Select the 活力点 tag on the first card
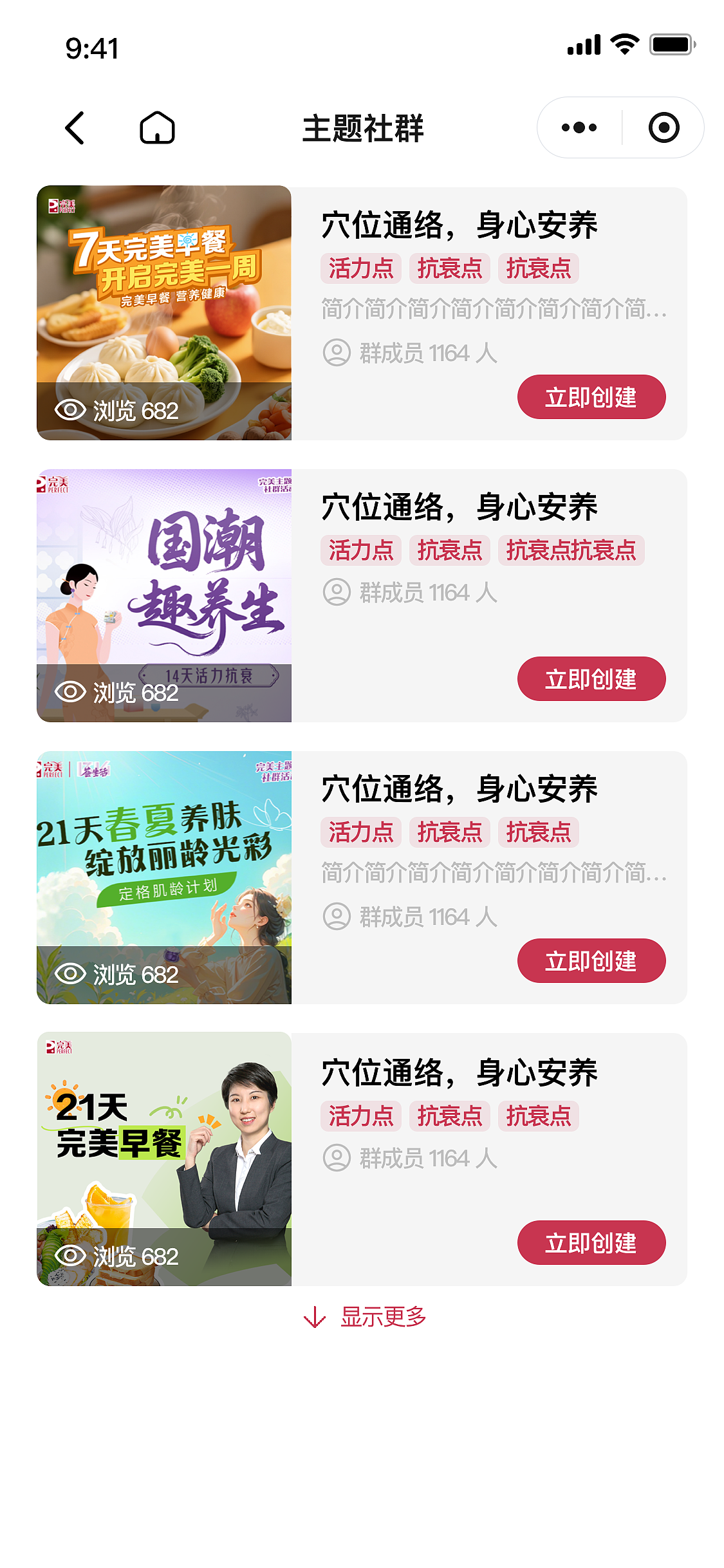Screen dimensions: 724x1568 [x=360, y=269]
